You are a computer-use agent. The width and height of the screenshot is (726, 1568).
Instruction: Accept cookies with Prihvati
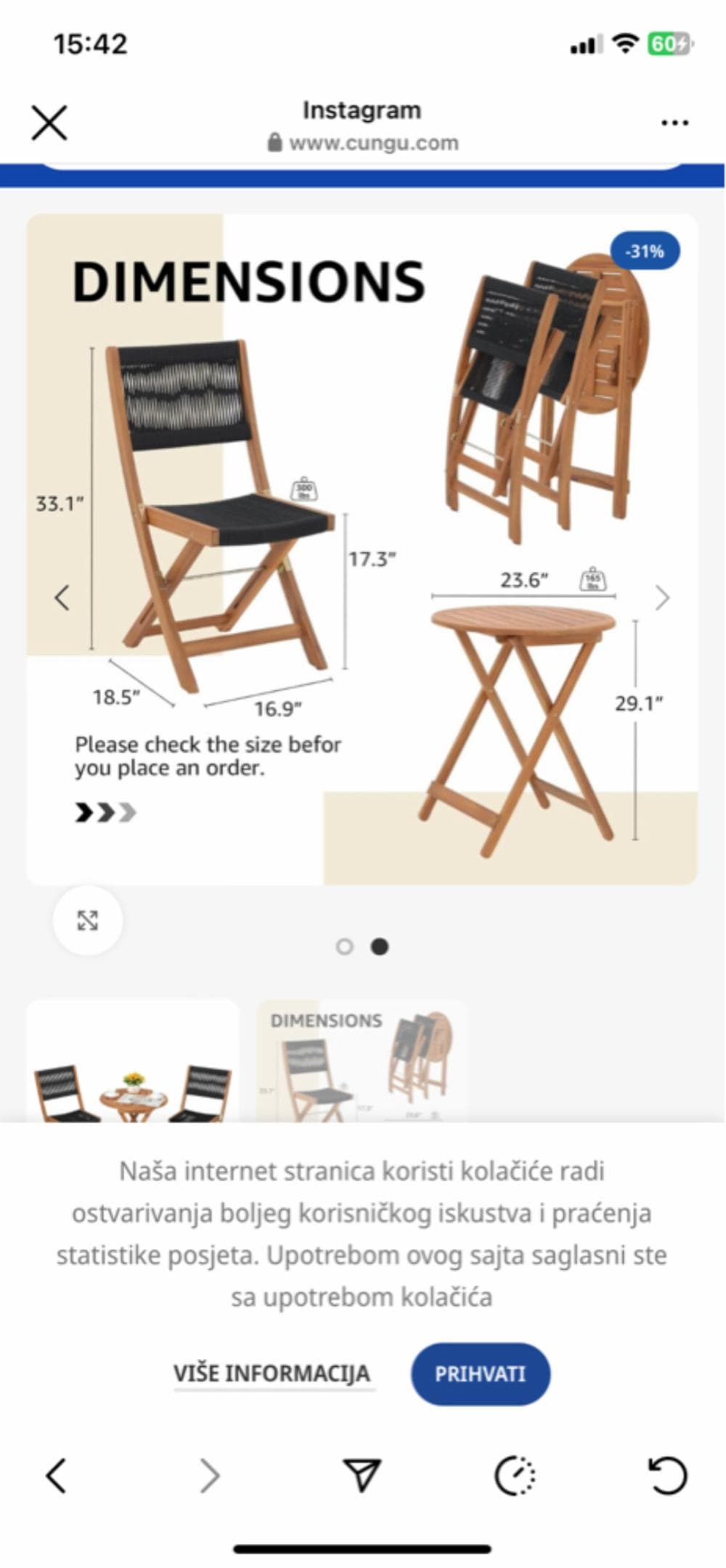[x=480, y=1373]
